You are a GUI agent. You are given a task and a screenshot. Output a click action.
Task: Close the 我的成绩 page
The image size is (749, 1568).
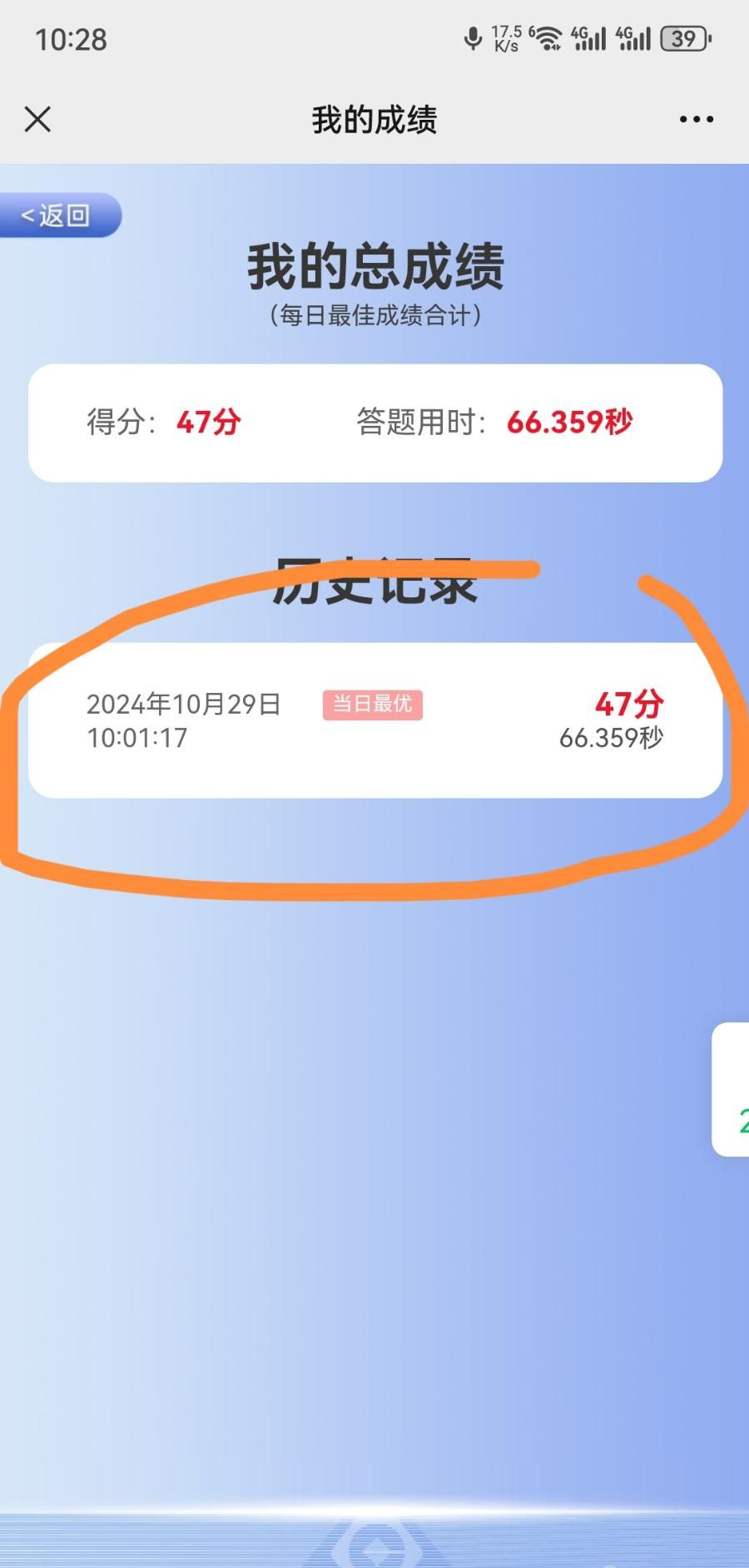37,119
